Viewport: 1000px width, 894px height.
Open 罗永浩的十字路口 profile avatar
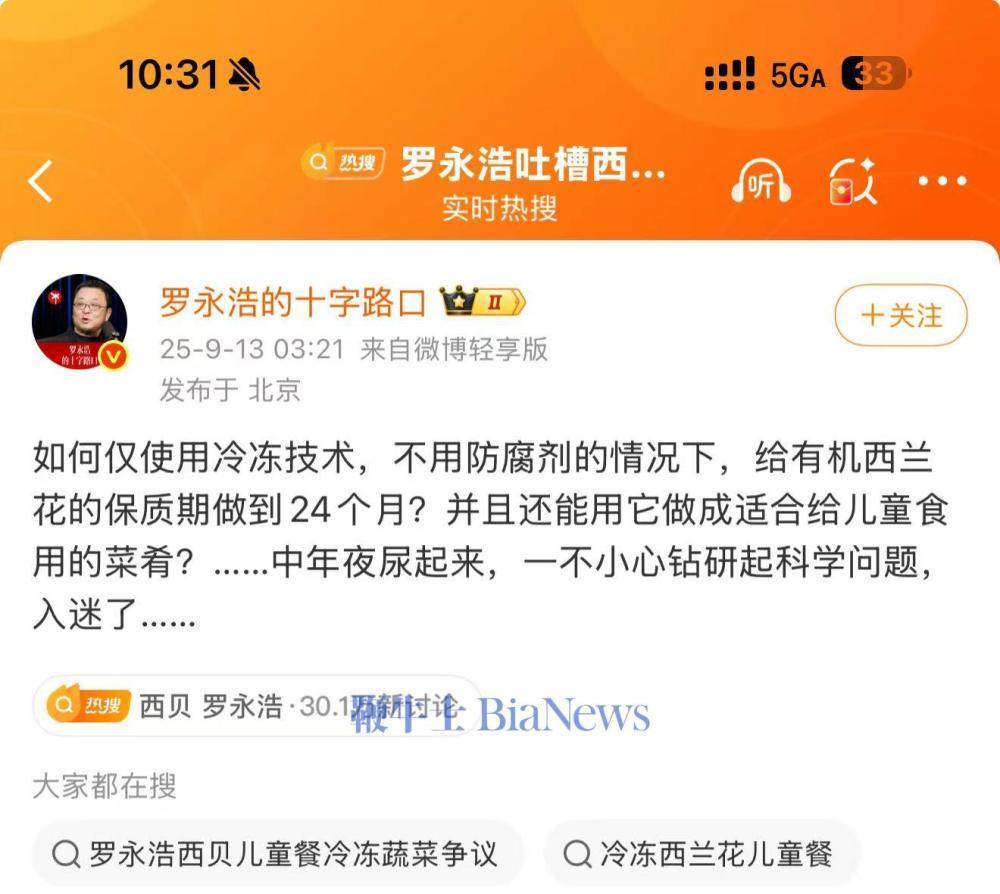tap(80, 322)
